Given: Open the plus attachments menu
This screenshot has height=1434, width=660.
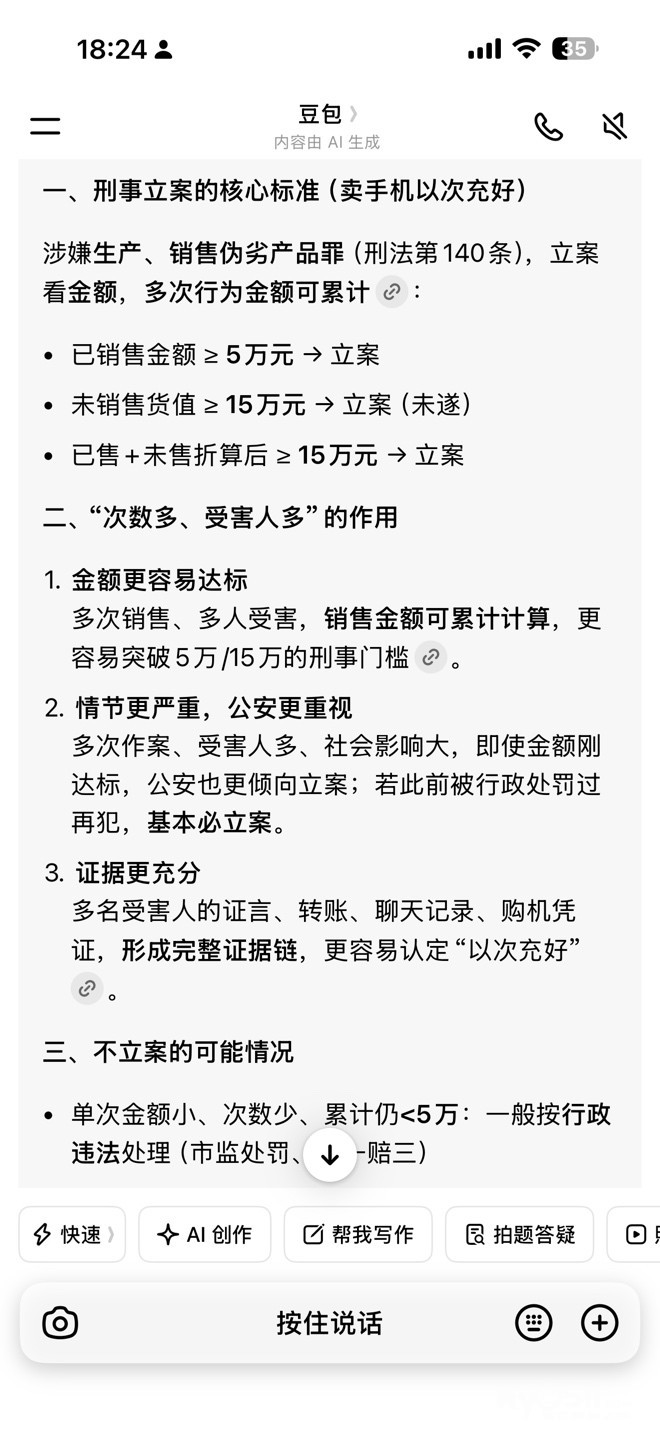Looking at the screenshot, I should 600,1323.
